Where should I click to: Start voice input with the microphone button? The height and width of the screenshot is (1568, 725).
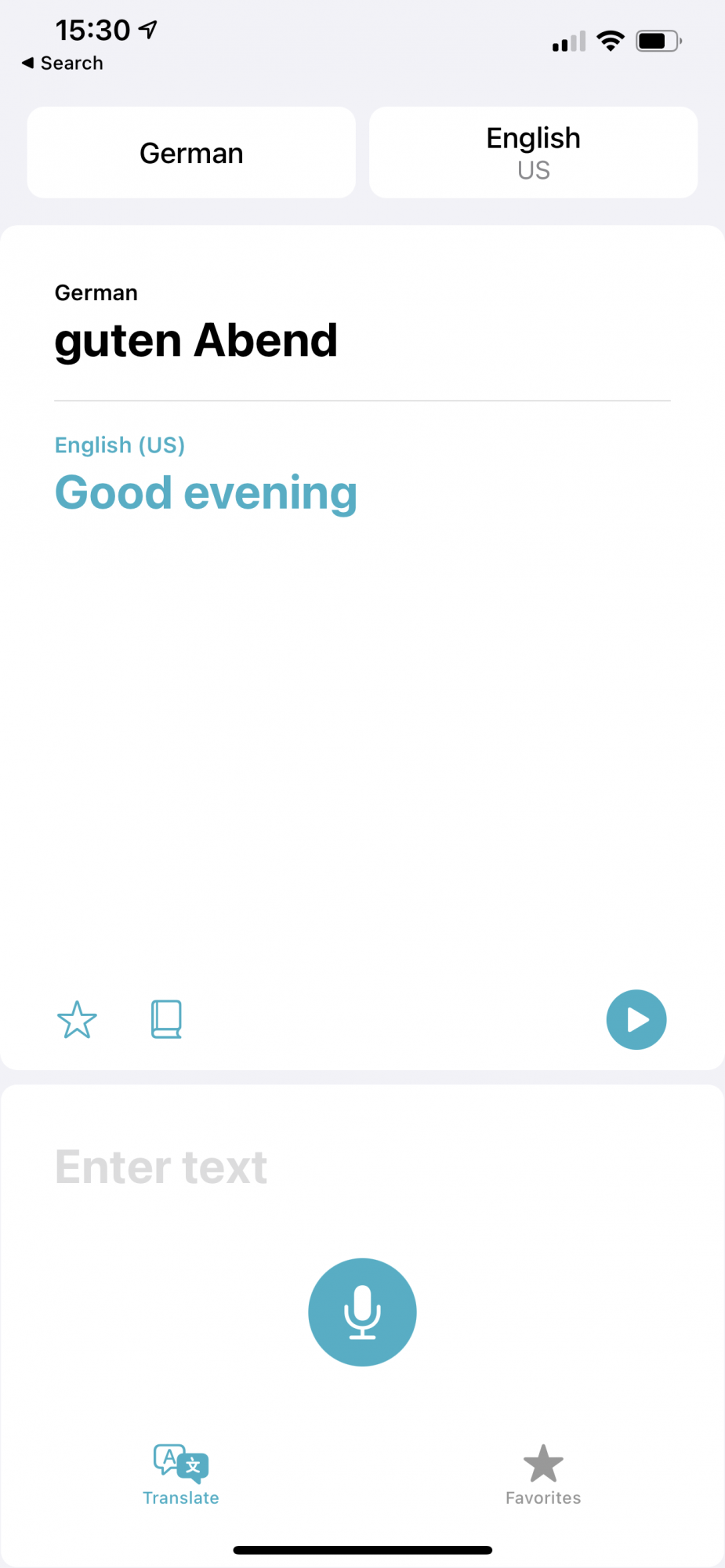[x=362, y=1312]
